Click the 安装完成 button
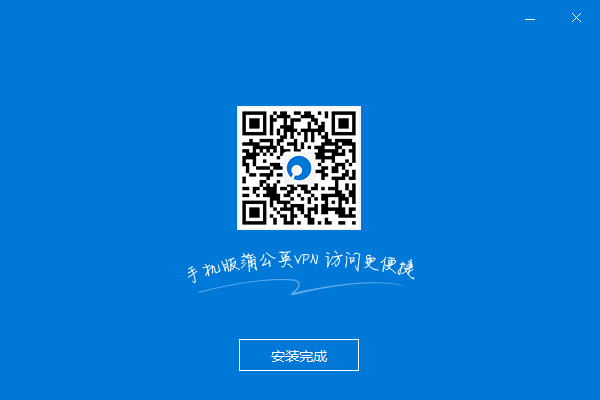Image resolution: width=600 pixels, height=400 pixels. (x=299, y=355)
